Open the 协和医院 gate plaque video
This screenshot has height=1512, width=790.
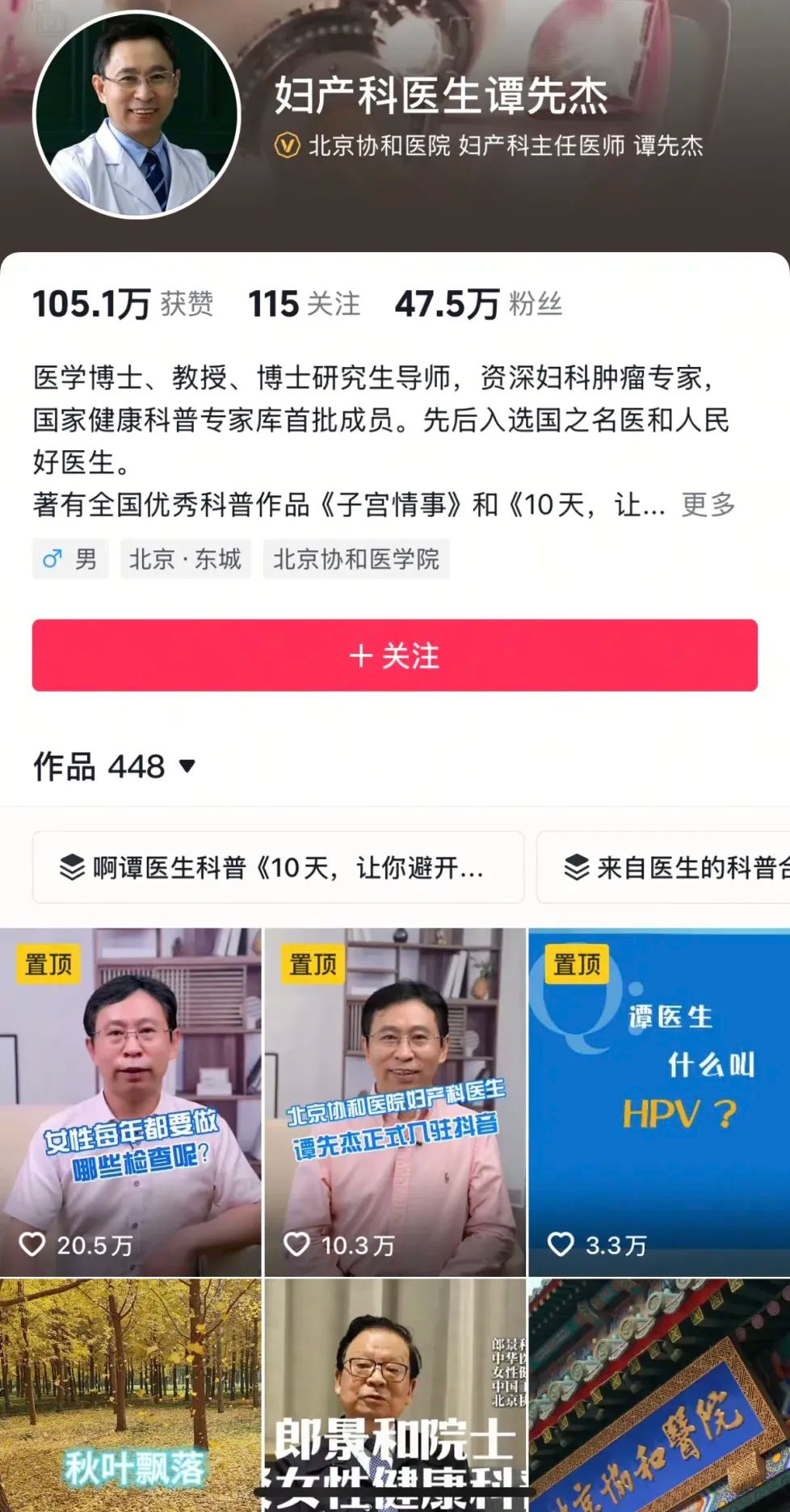coord(658,1395)
